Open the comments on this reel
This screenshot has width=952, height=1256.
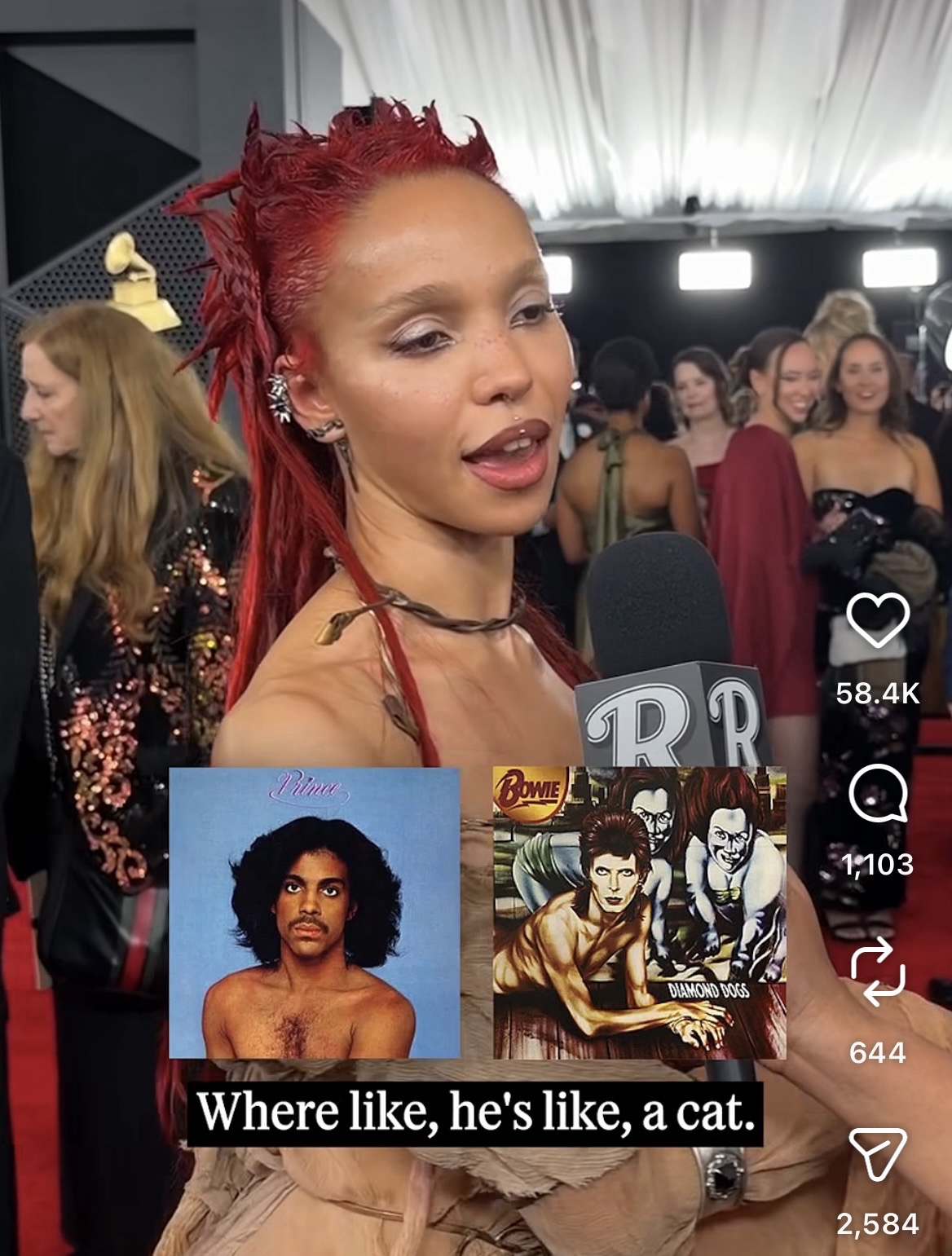coord(877,795)
